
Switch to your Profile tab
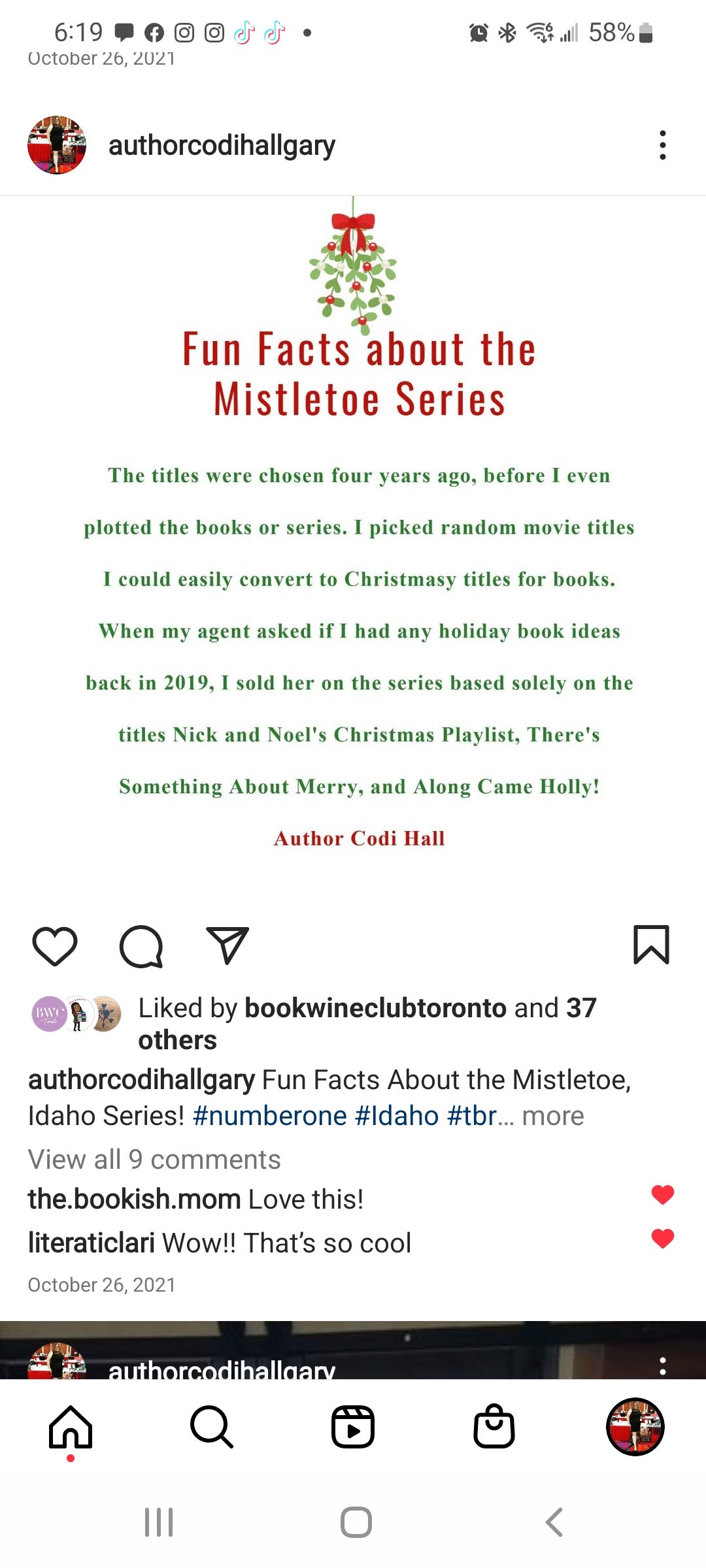(635, 1427)
